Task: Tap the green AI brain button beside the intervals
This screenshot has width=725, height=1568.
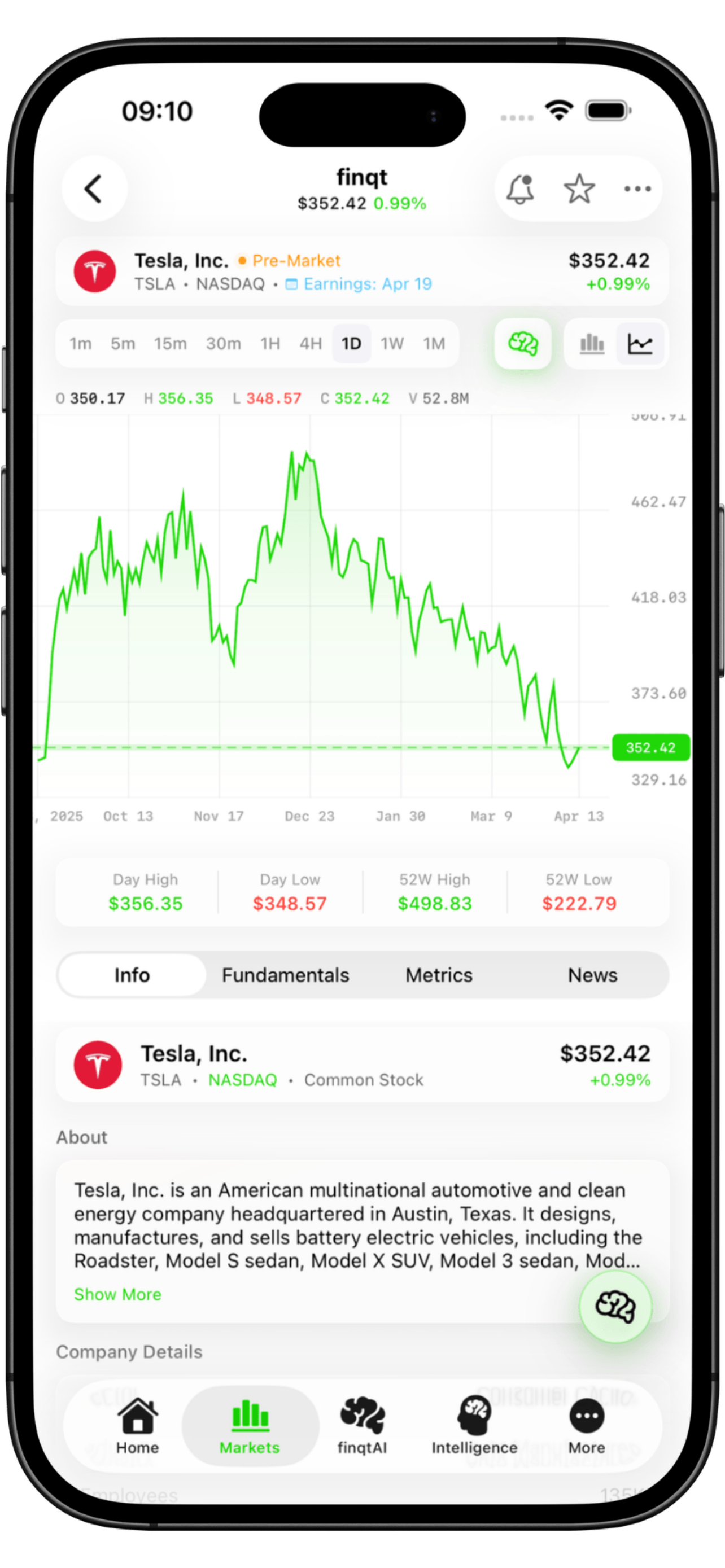Action: (x=523, y=344)
